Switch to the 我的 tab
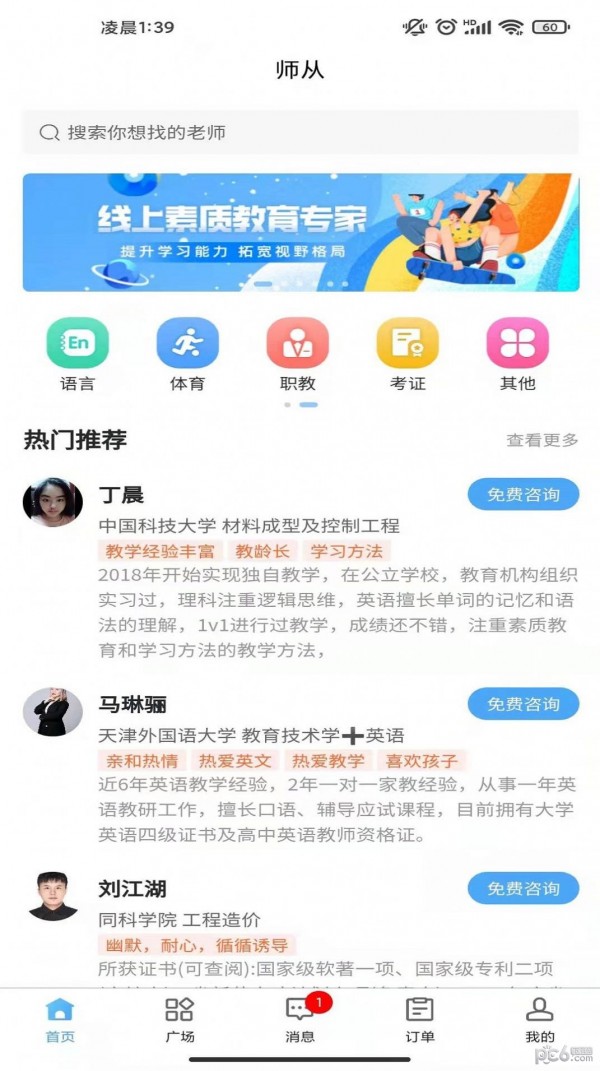Viewport: 600px width, 1071px height. (540, 1019)
